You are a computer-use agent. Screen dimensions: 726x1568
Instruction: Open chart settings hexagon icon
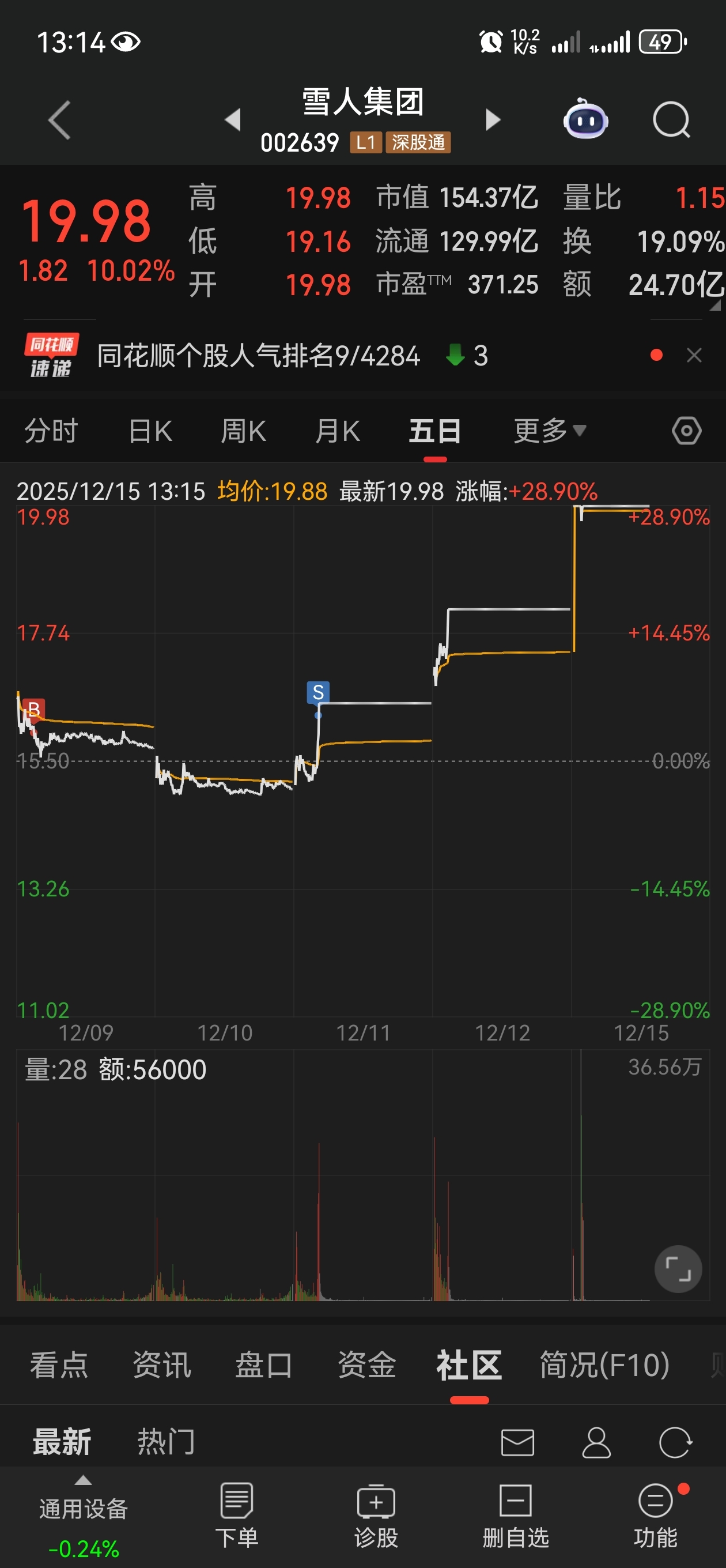coord(687,431)
